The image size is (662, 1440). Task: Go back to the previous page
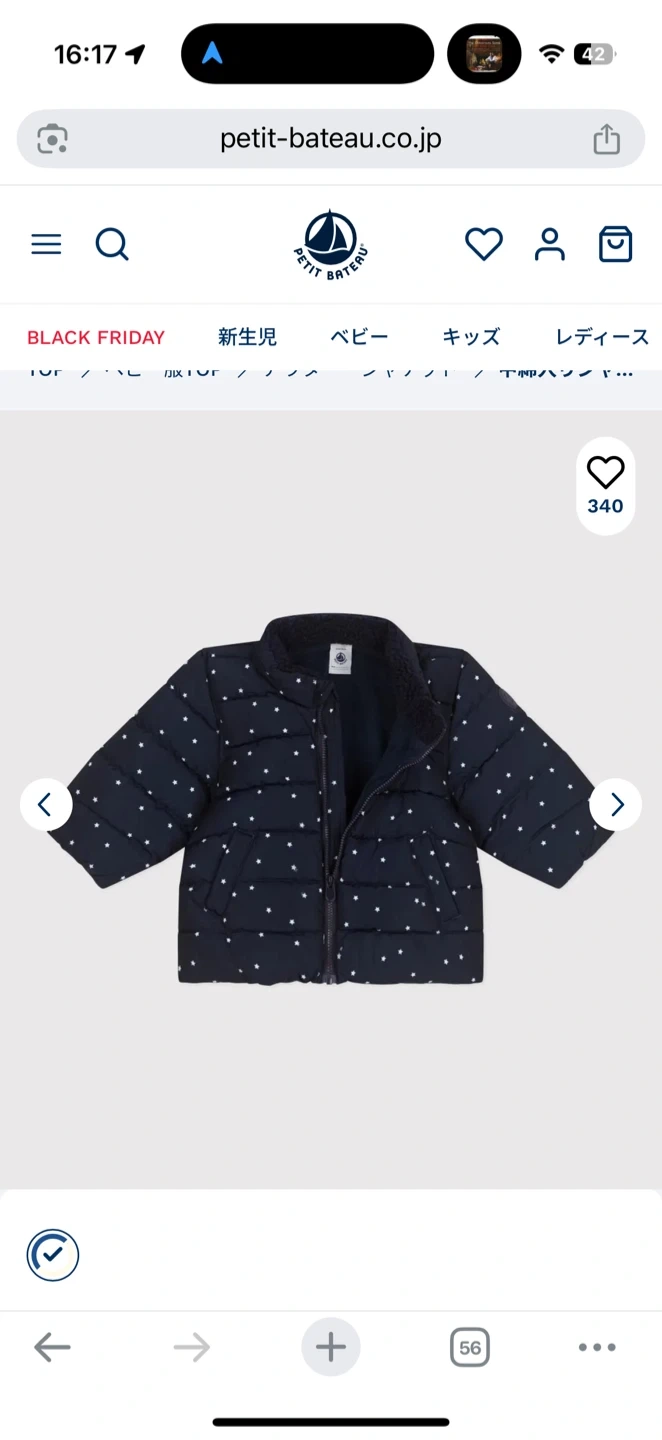click(52, 1347)
